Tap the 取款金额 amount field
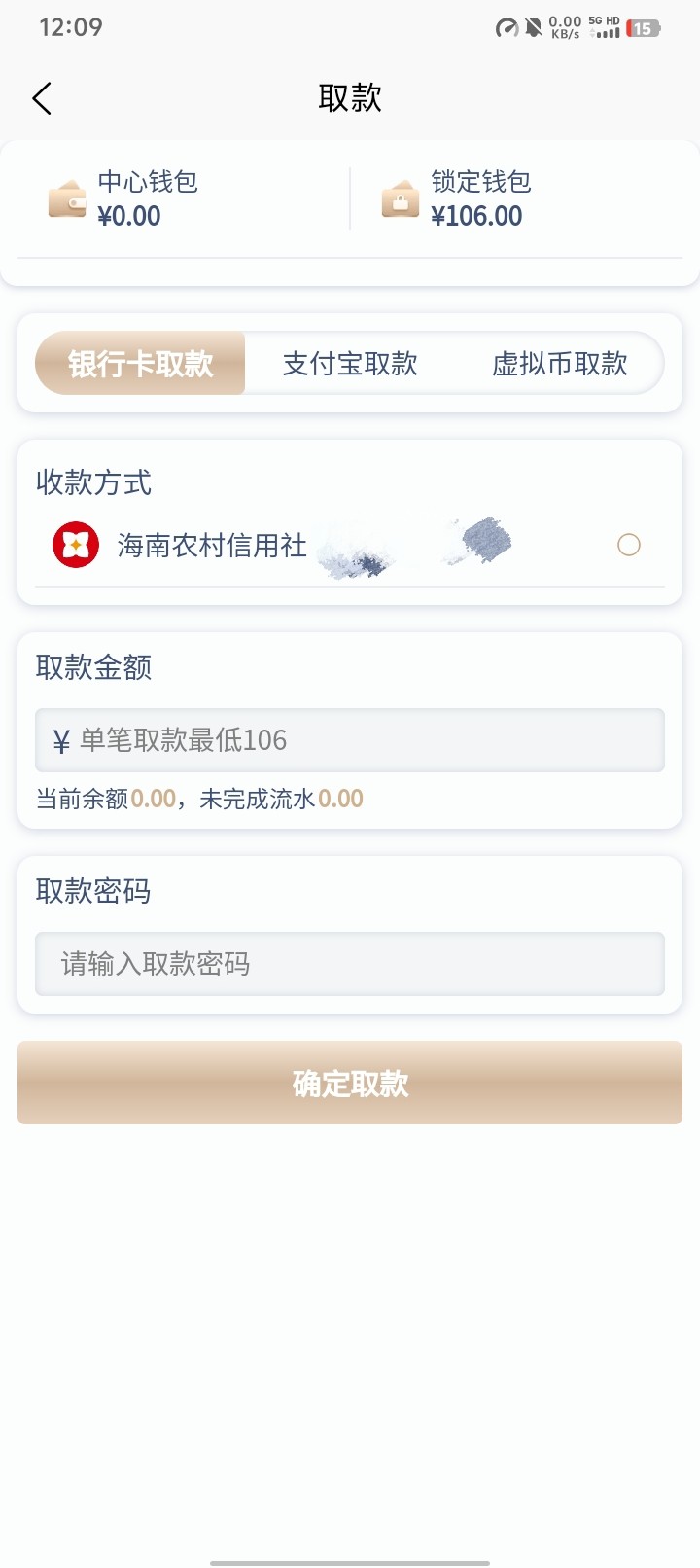 click(350, 740)
